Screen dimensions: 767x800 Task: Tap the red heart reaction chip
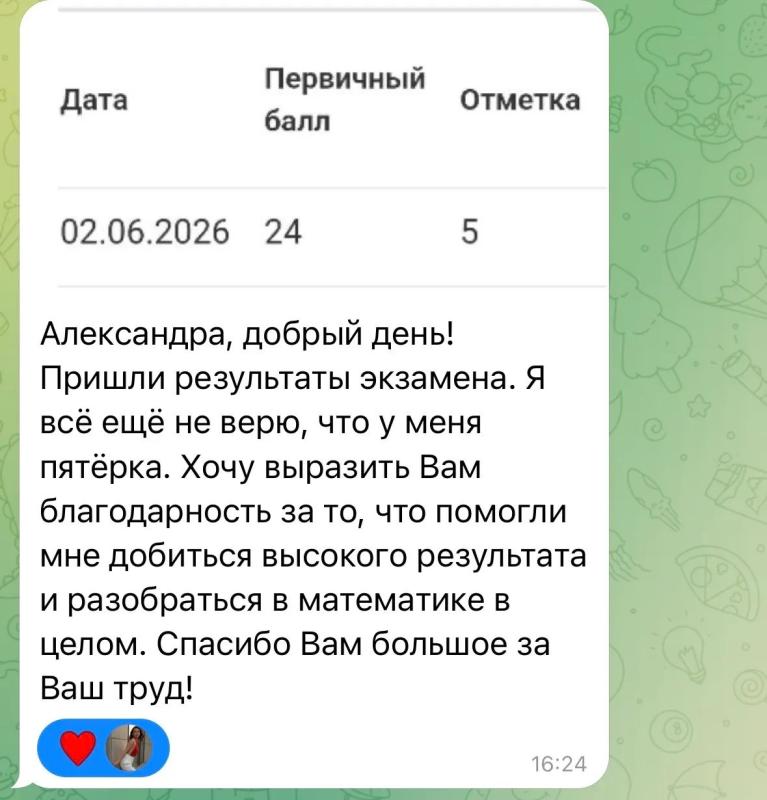(x=103, y=748)
